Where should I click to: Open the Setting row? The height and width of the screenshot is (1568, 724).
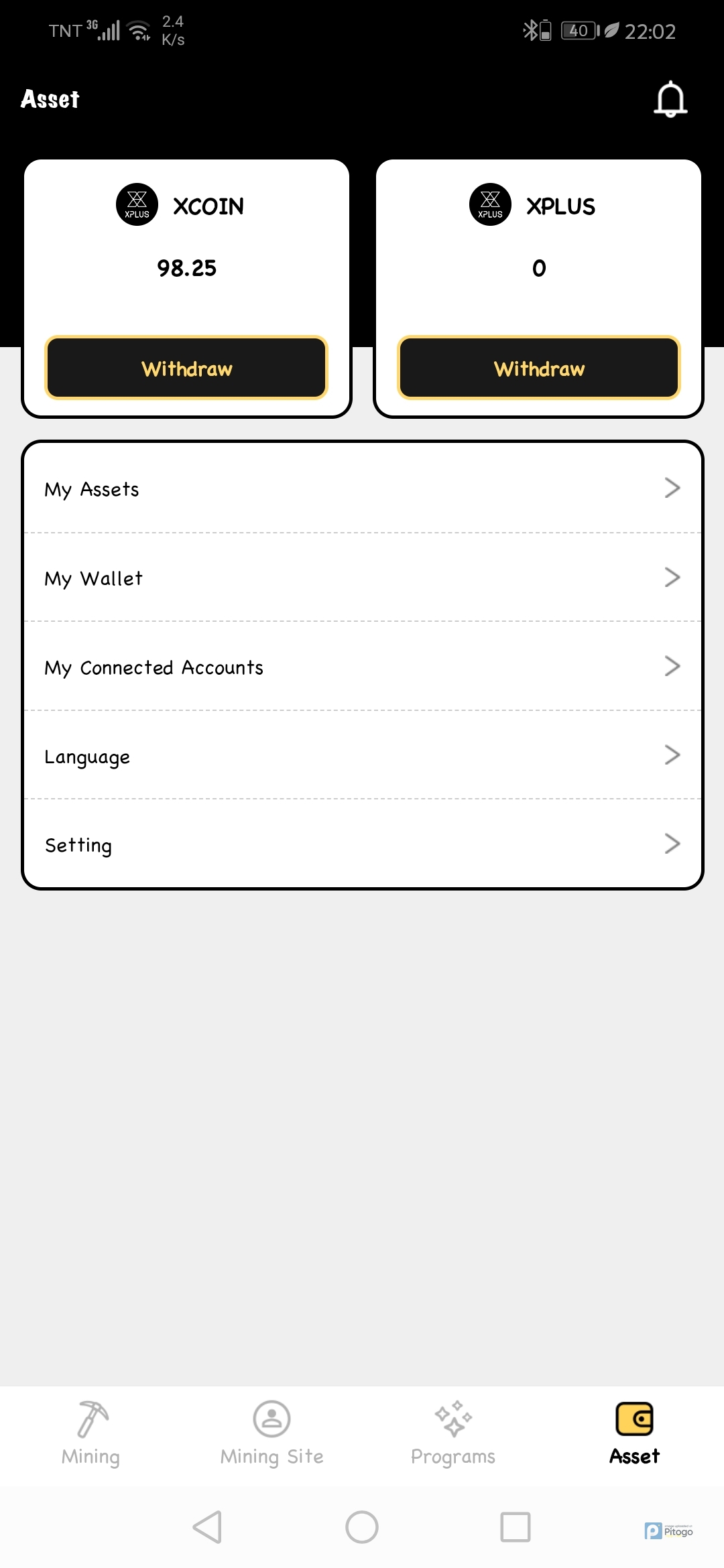362,844
